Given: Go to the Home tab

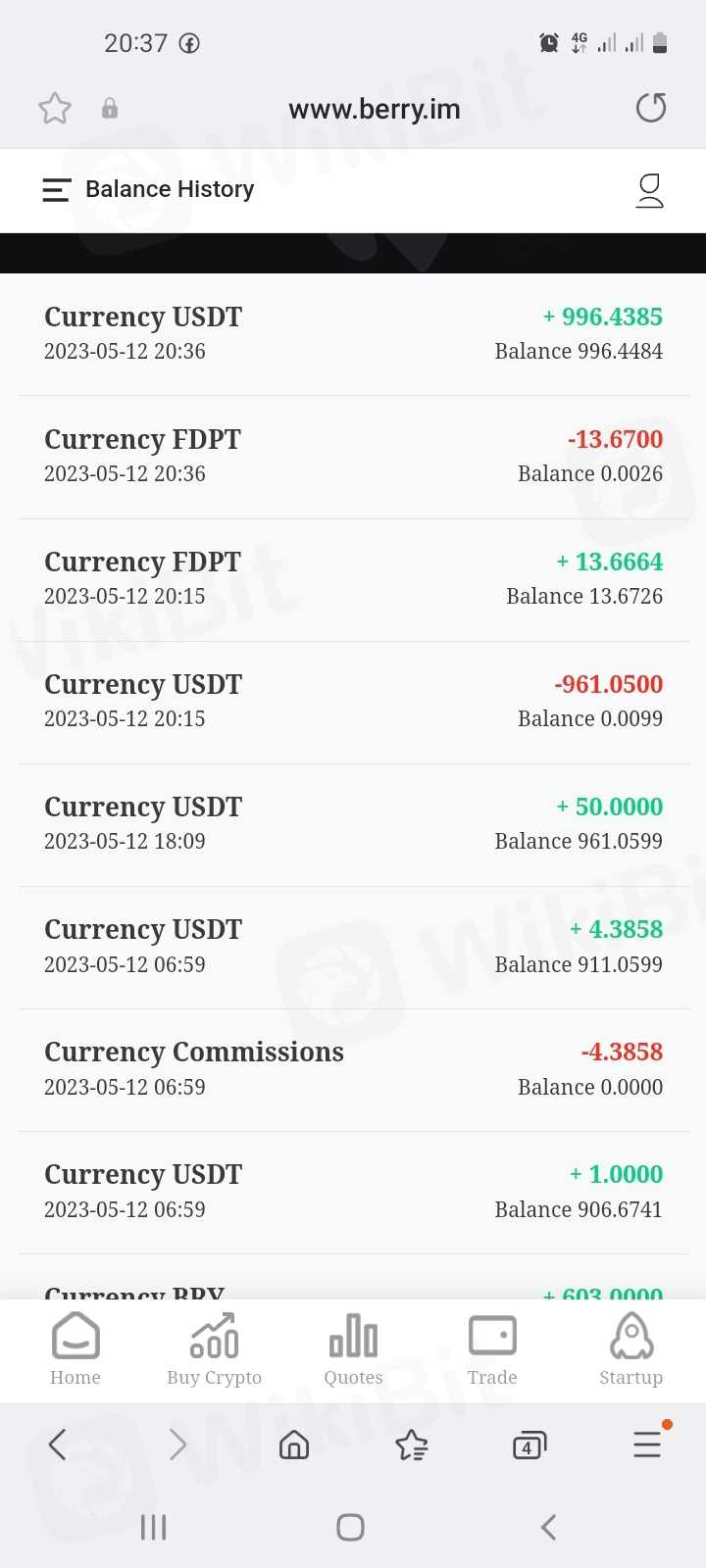Looking at the screenshot, I should [x=76, y=1349].
